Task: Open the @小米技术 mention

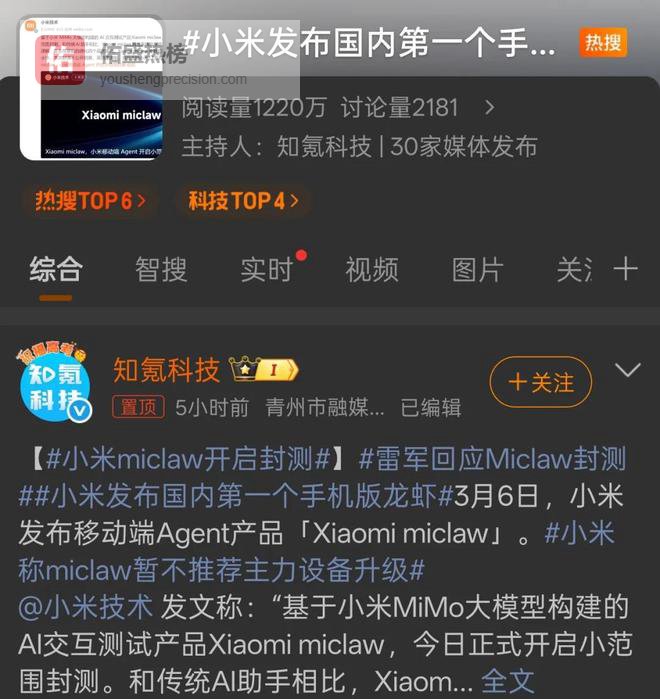Action: [85, 607]
